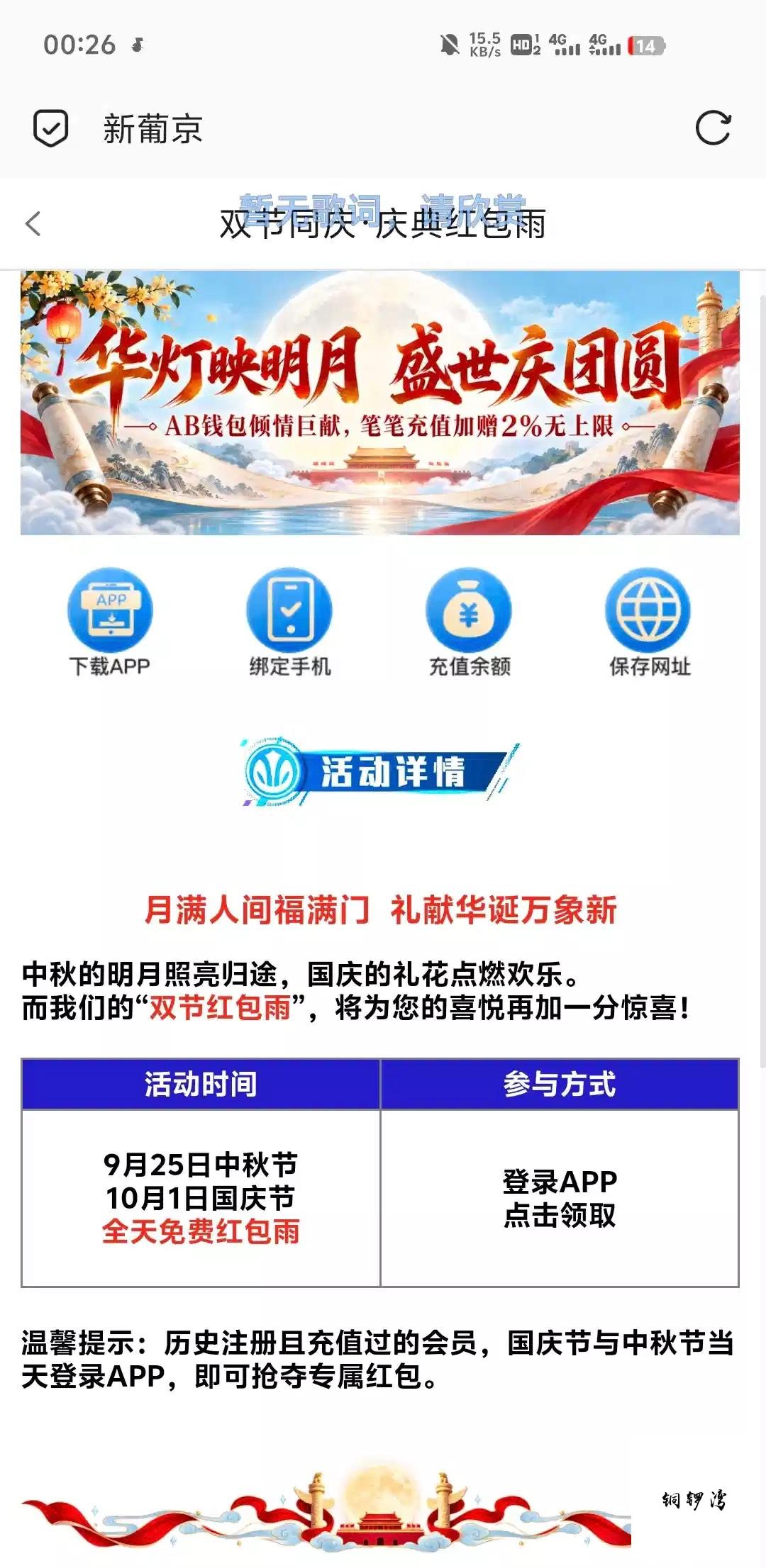Open the 华灯映明月 promotional banner
Screen dimensions: 766x1568
click(x=380, y=403)
